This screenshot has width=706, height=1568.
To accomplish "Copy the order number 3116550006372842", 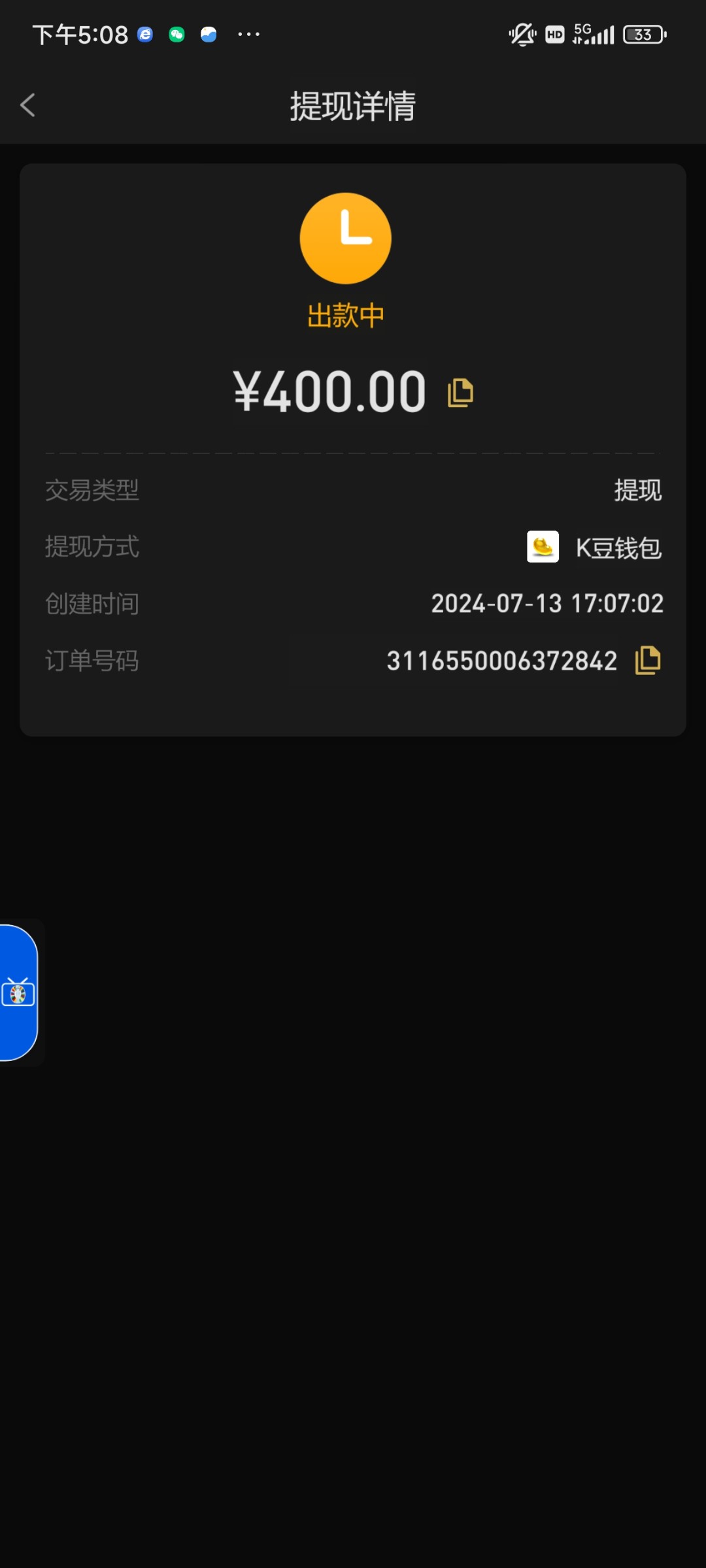I will click(648, 660).
